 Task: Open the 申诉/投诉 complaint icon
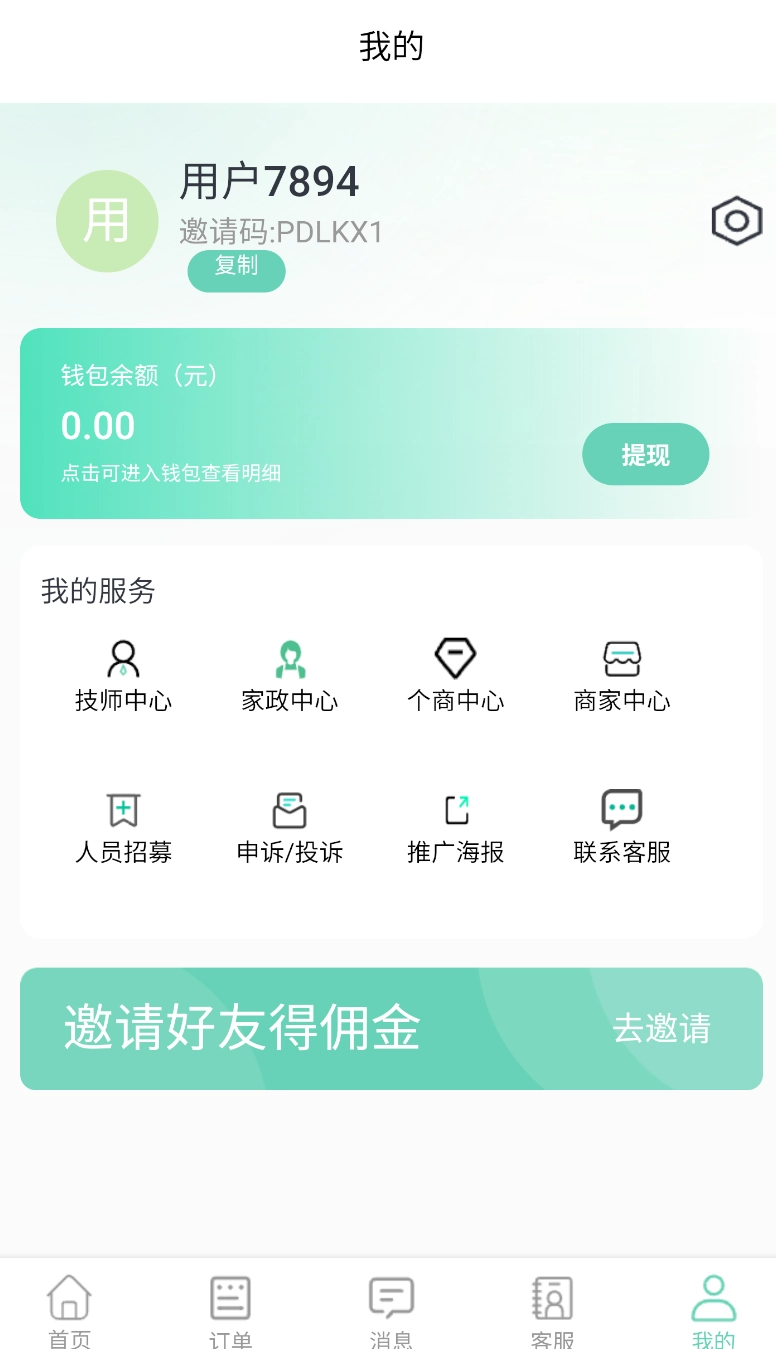click(289, 826)
